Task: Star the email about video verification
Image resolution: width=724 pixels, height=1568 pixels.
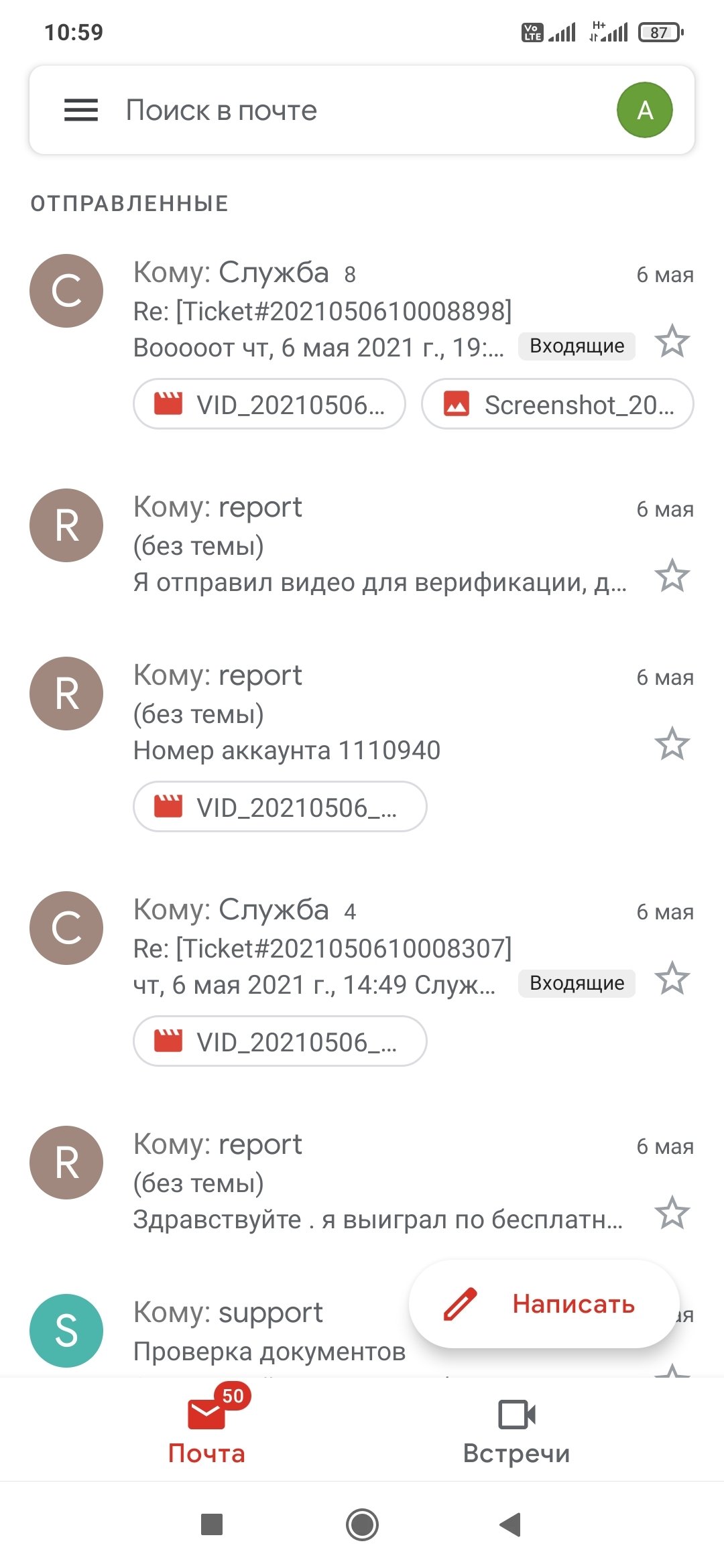Action: 672,576
